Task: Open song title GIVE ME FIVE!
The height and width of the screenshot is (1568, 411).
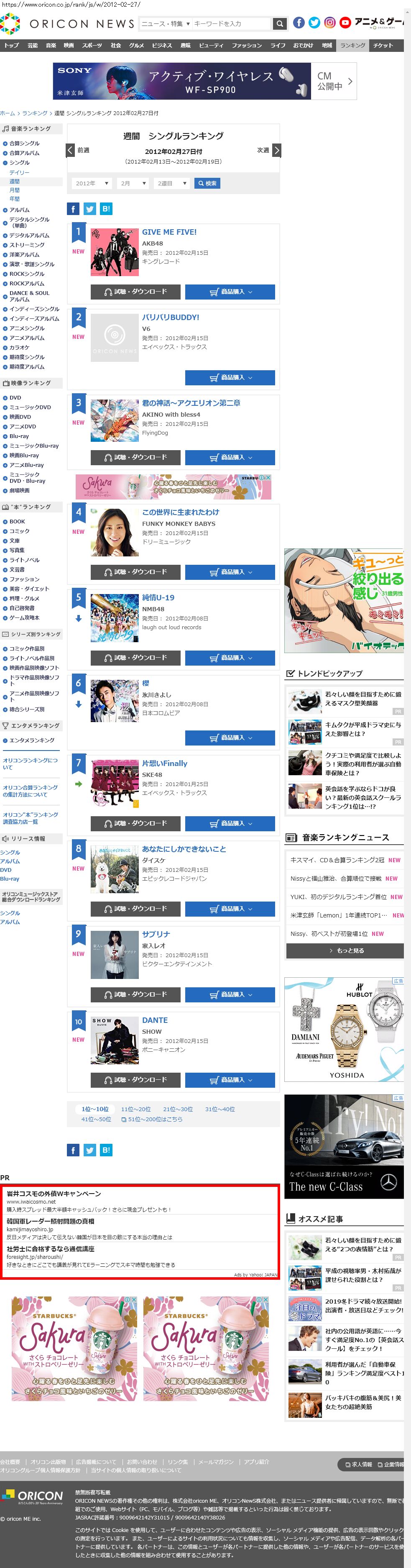Action: (169, 232)
